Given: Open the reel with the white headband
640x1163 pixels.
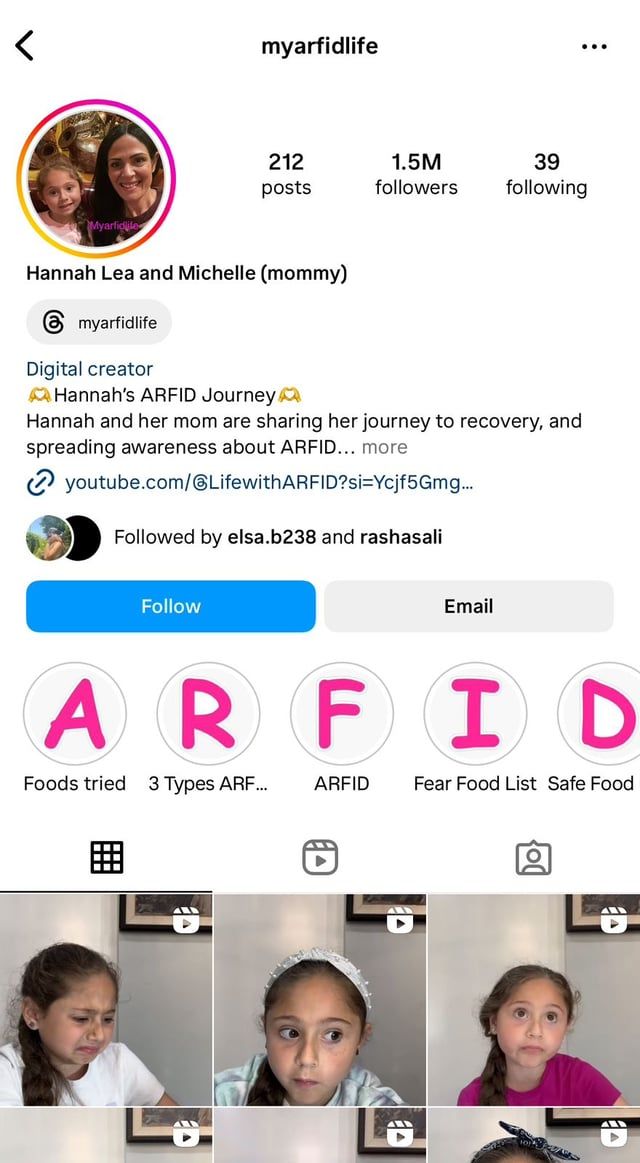Looking at the screenshot, I should pyautogui.click(x=319, y=1000).
